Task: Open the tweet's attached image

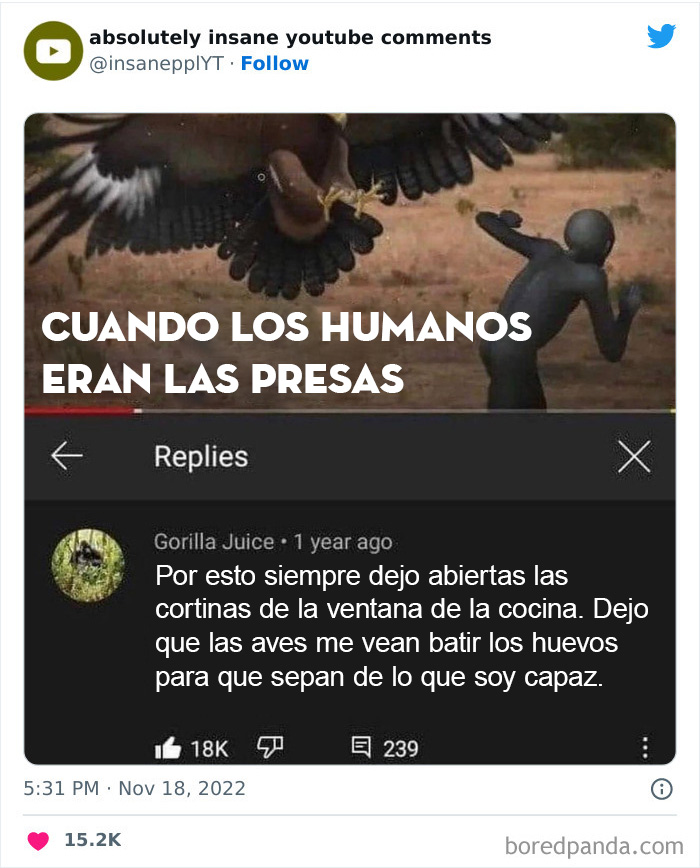Action: (x=350, y=438)
